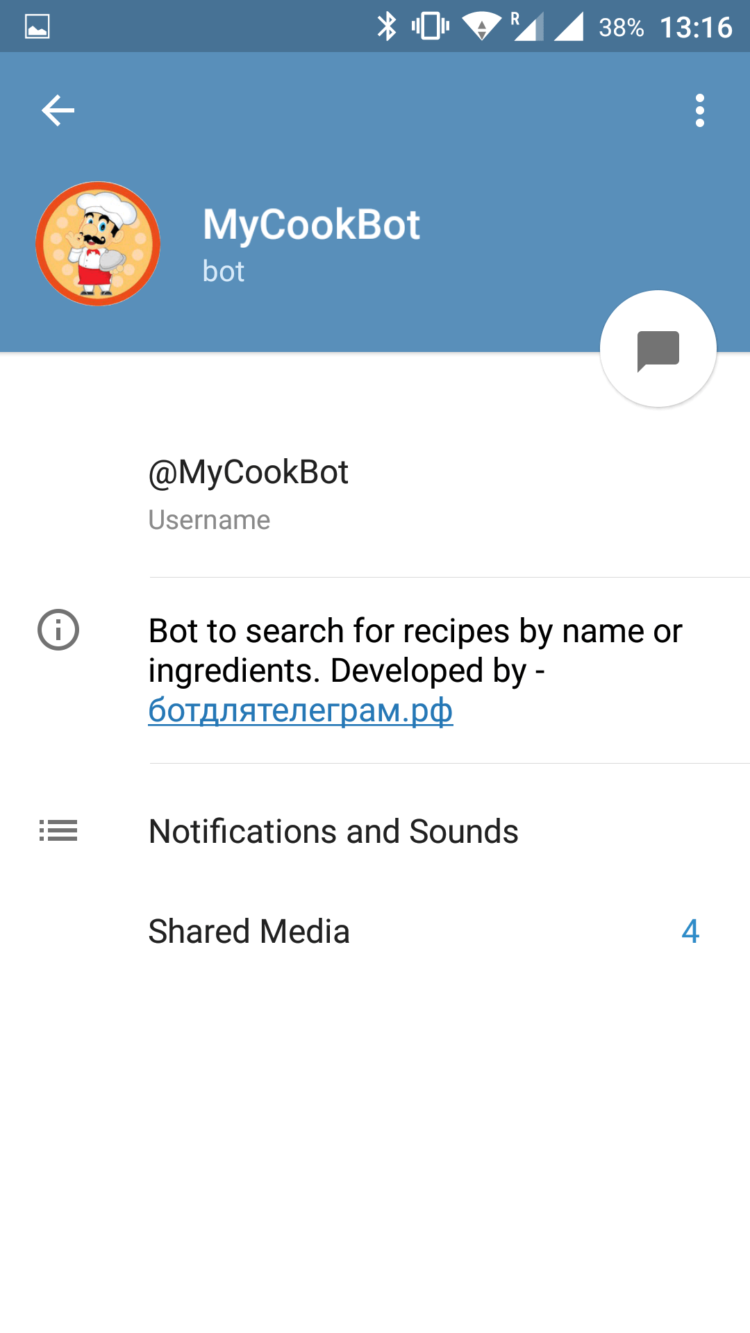The height and width of the screenshot is (1333, 750).
Task: Tap the MyCookBot profile photo
Action: point(97,243)
